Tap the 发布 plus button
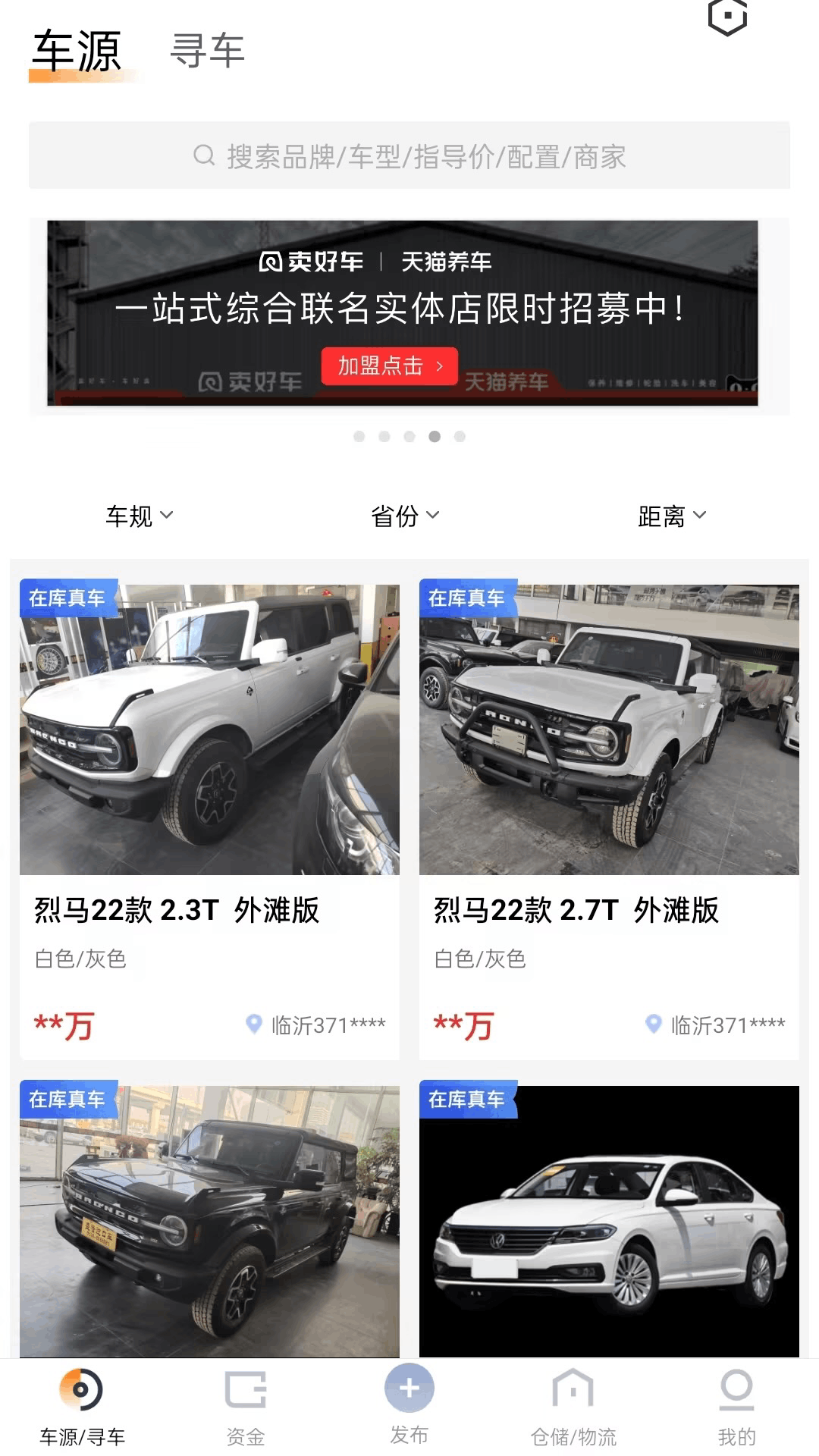The image size is (819, 1456). tap(409, 1389)
